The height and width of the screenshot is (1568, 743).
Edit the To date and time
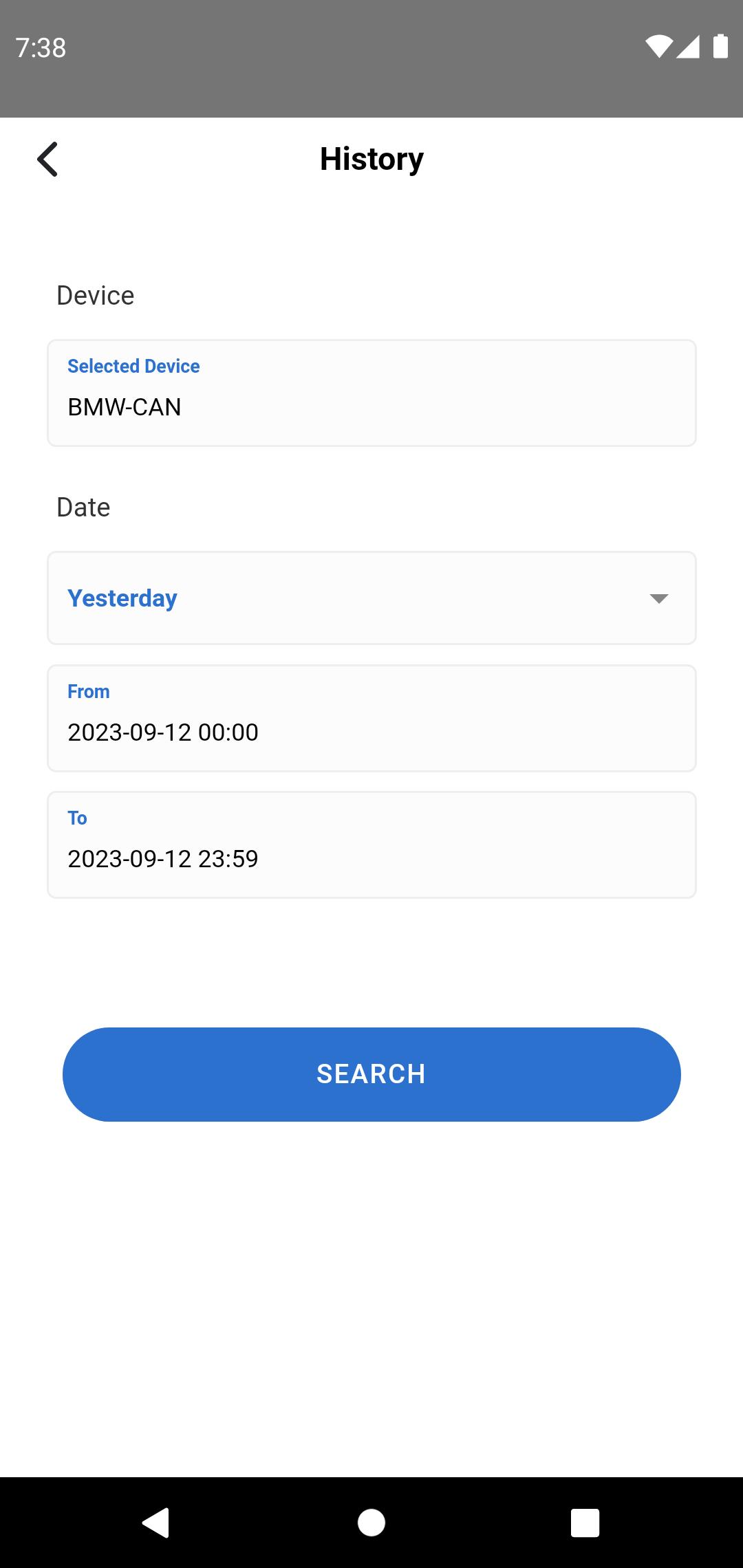(371, 845)
